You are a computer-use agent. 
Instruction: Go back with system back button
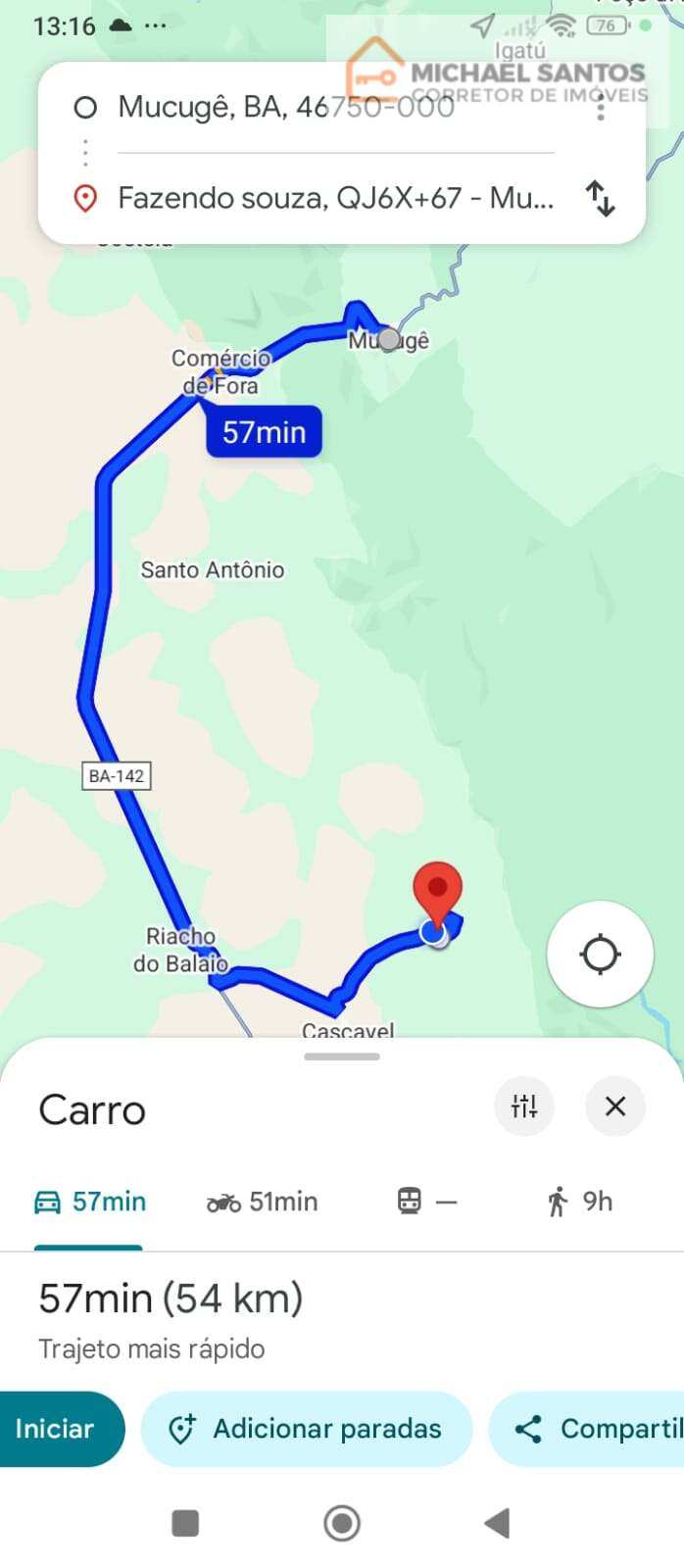(498, 1523)
